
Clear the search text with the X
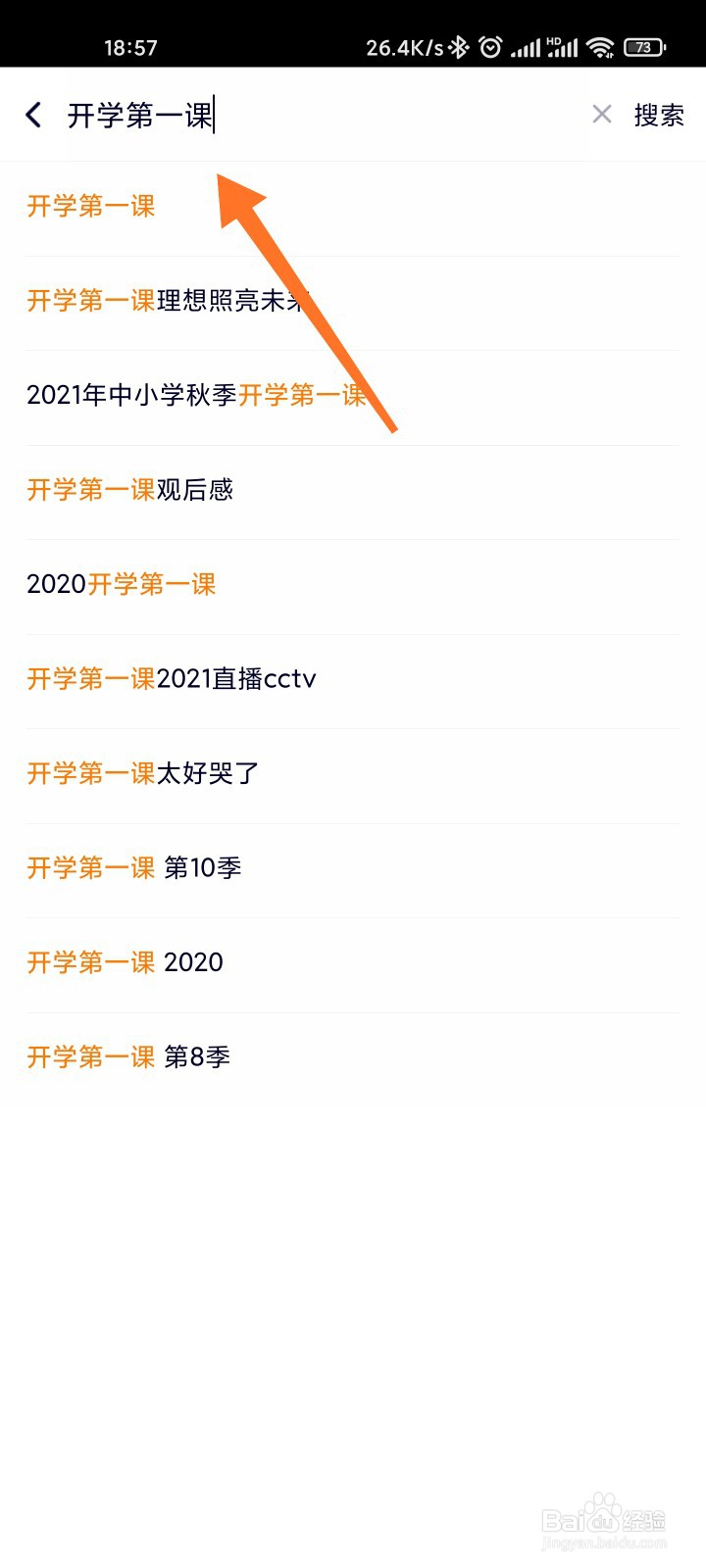pos(602,115)
